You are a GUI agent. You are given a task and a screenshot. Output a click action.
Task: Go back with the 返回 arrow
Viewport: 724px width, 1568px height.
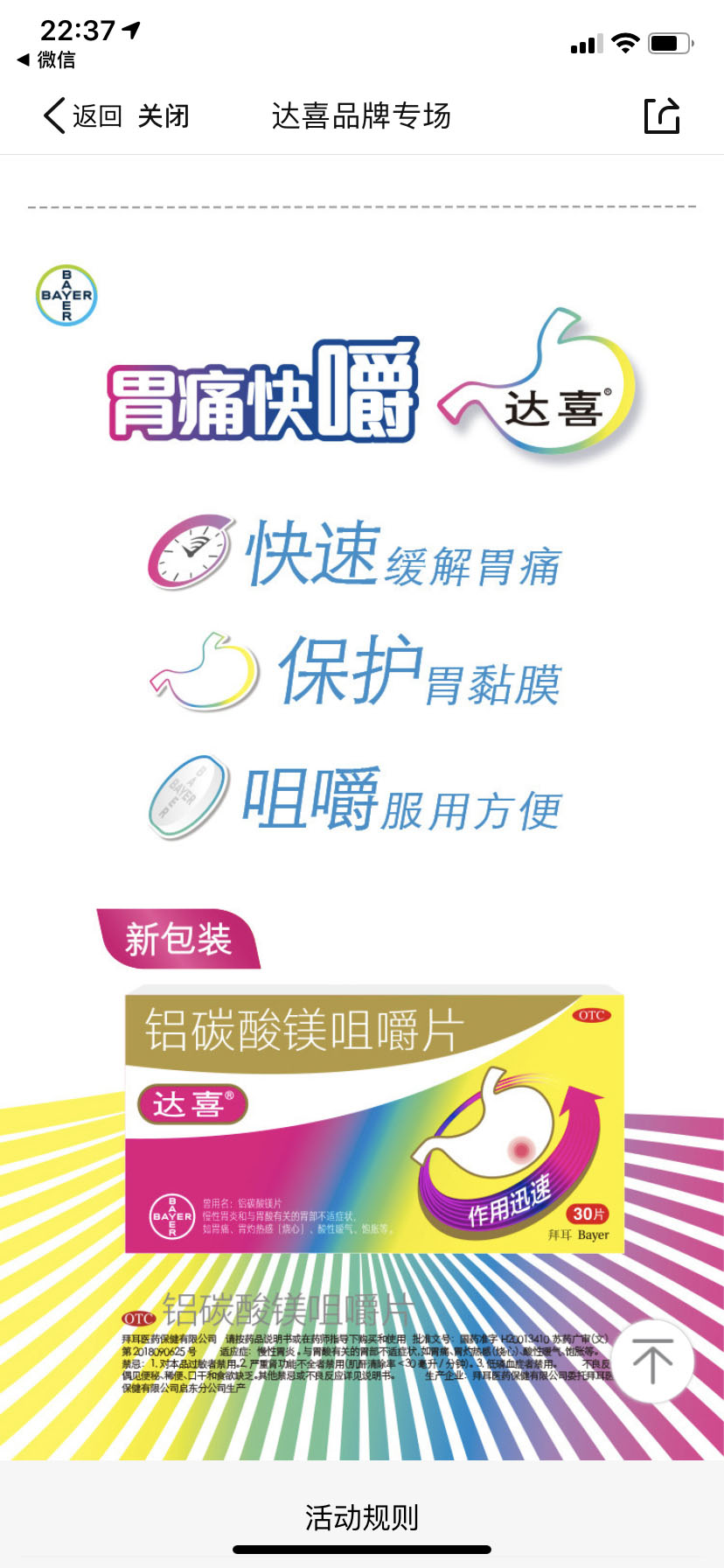(x=82, y=115)
